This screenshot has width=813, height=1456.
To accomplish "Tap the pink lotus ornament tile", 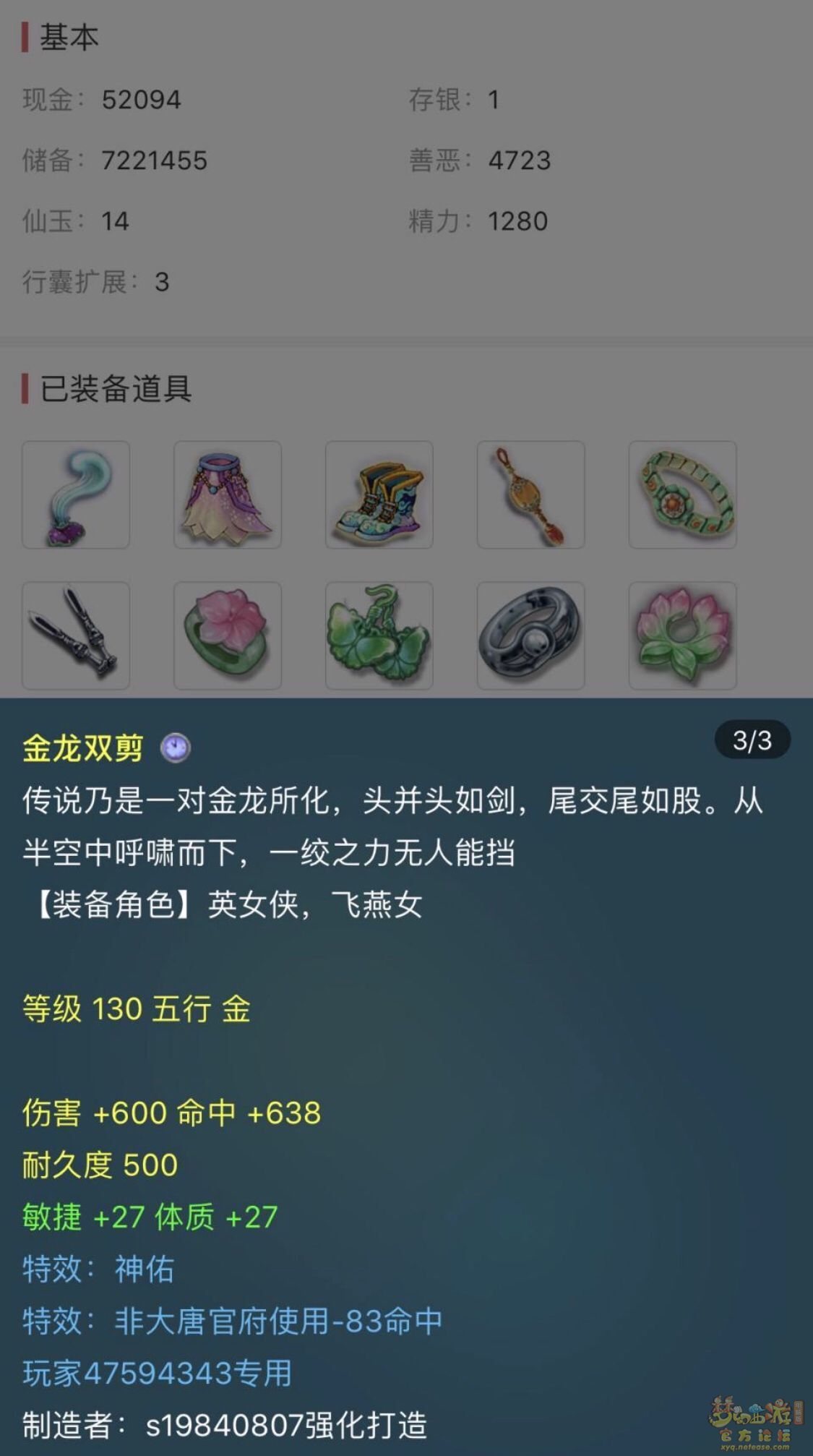I will [x=683, y=635].
